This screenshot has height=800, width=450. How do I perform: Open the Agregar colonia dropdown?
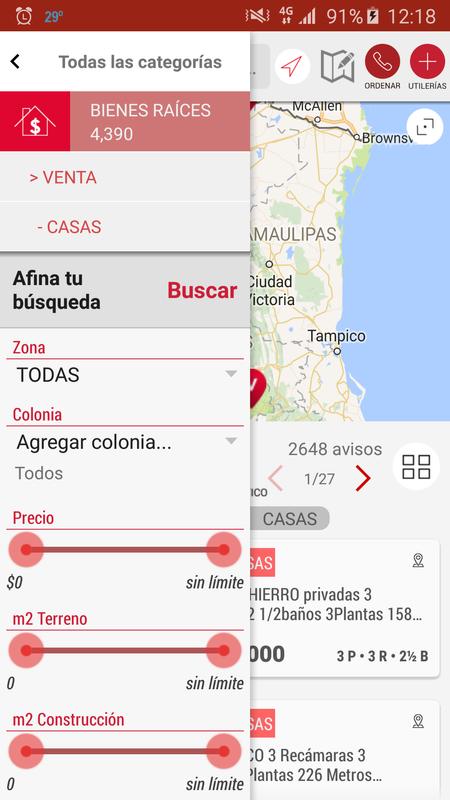(x=125, y=442)
